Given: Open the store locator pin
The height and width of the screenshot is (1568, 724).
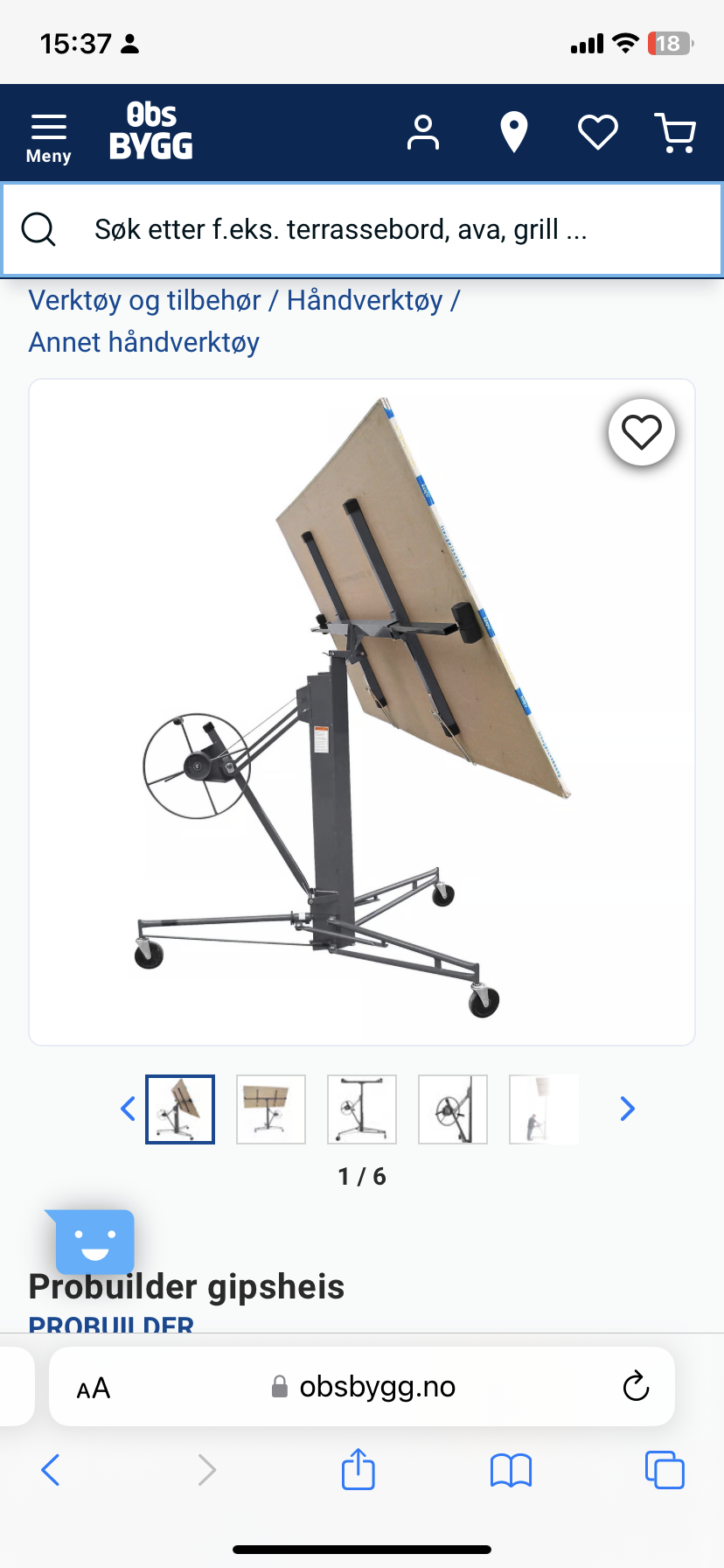Looking at the screenshot, I should click(513, 133).
